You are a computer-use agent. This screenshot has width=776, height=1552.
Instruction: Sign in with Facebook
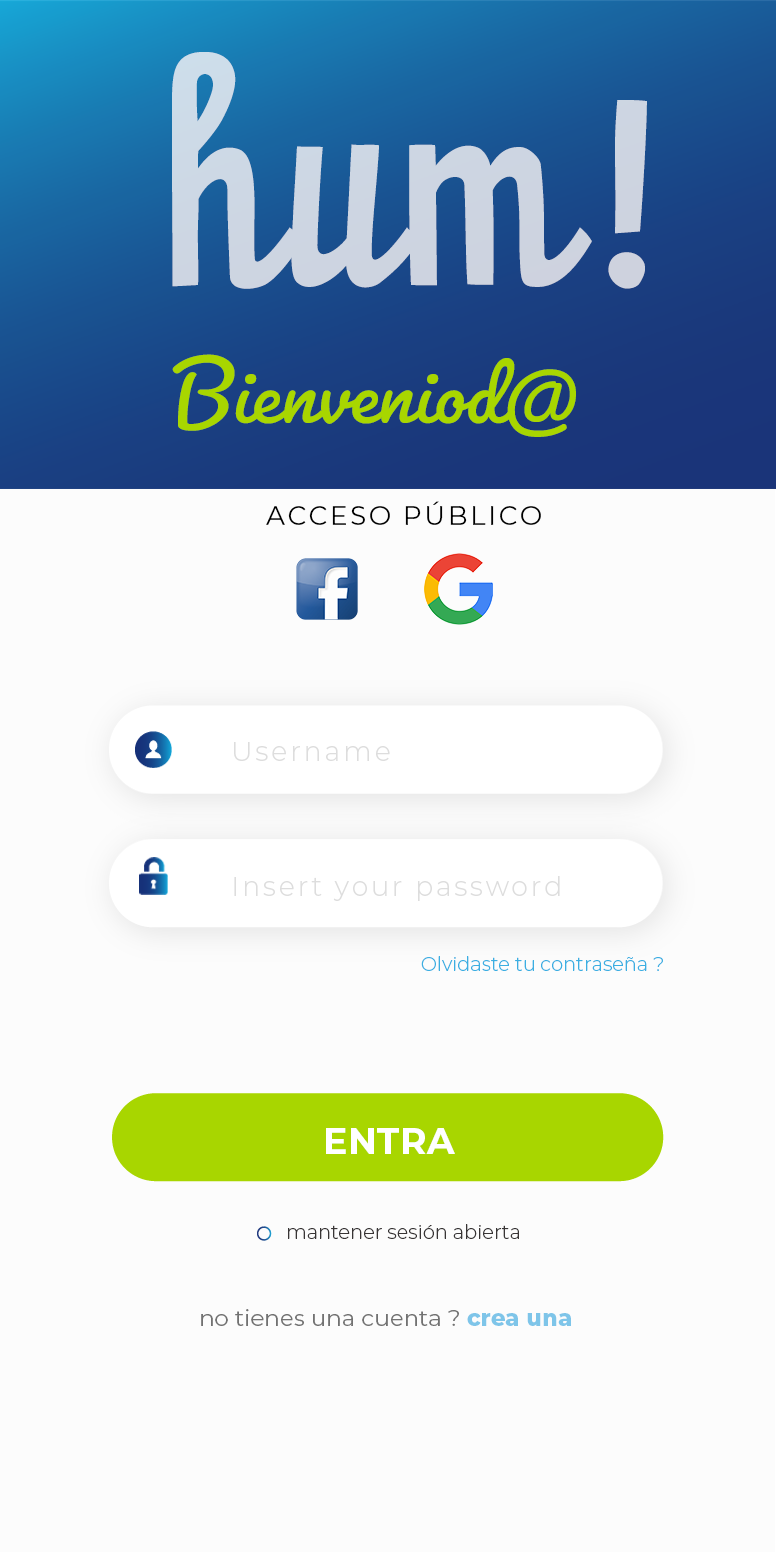327,589
